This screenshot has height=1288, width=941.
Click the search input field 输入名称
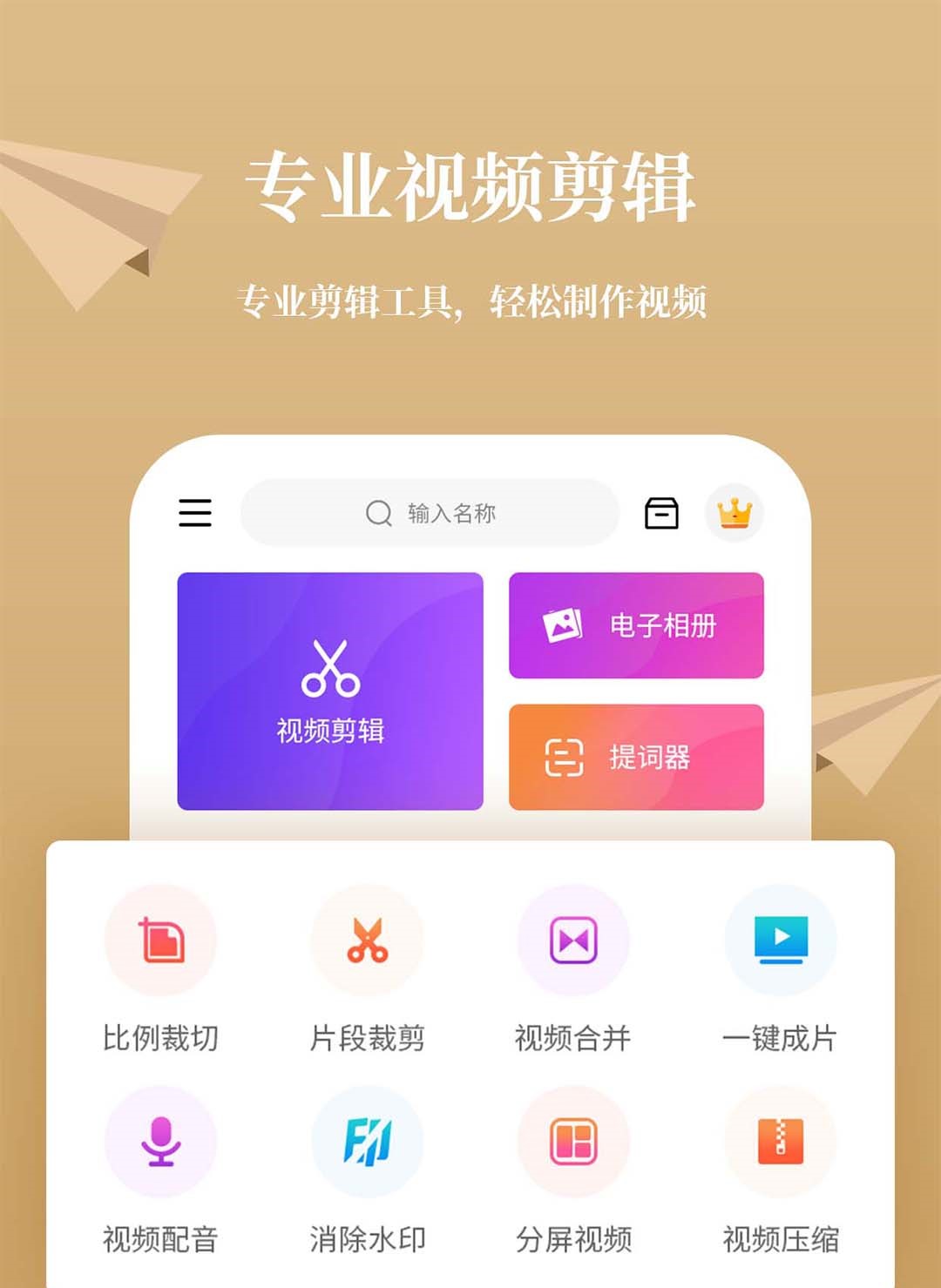tap(453, 514)
